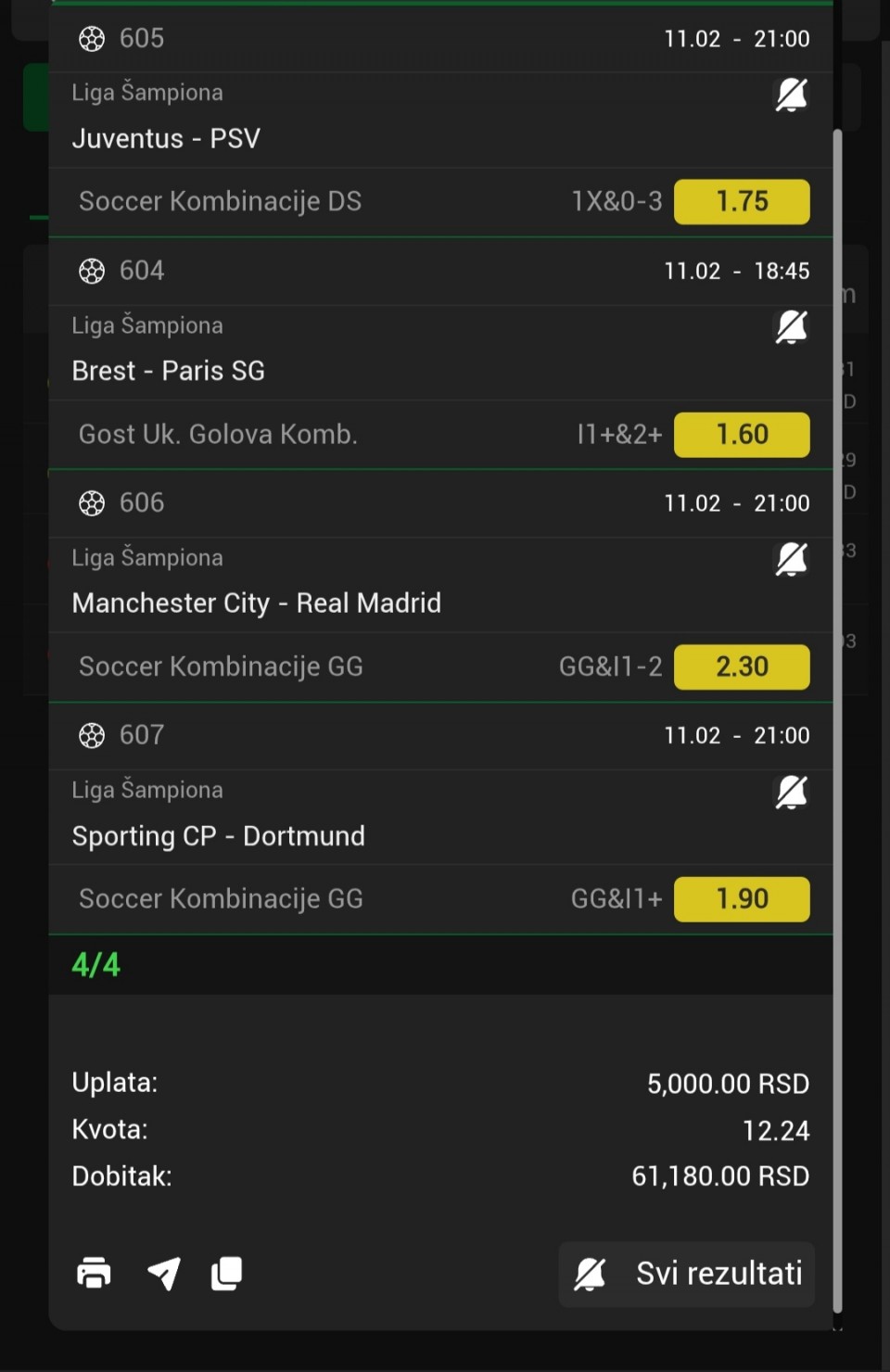Toggle notification bell for Manchester City - Real Madrid
Viewport: 890px width, 1372px height.
pos(791,559)
